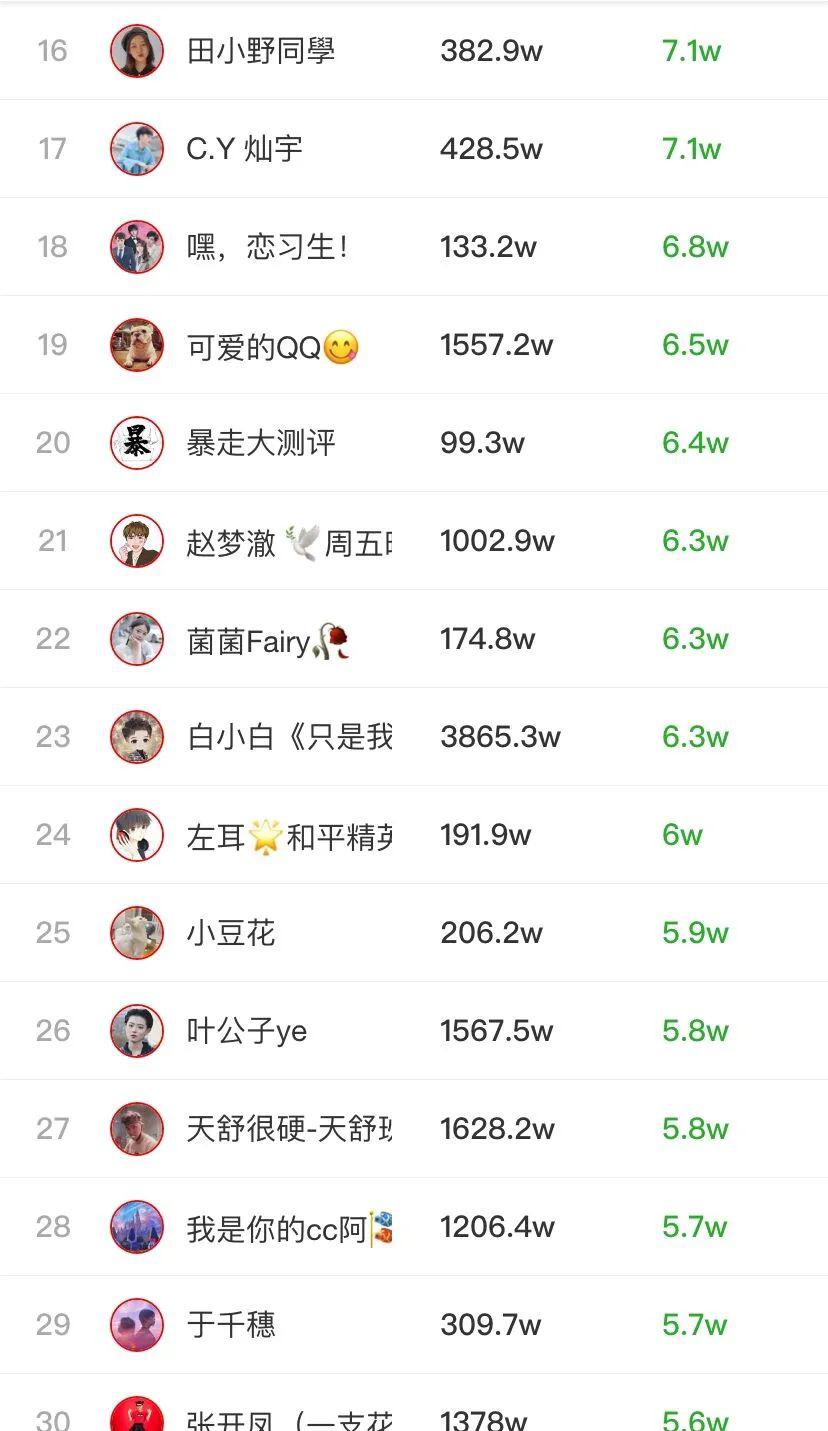828x1431 pixels.
Task: Open the 白小白 row ranked 23
Action: coord(414,737)
